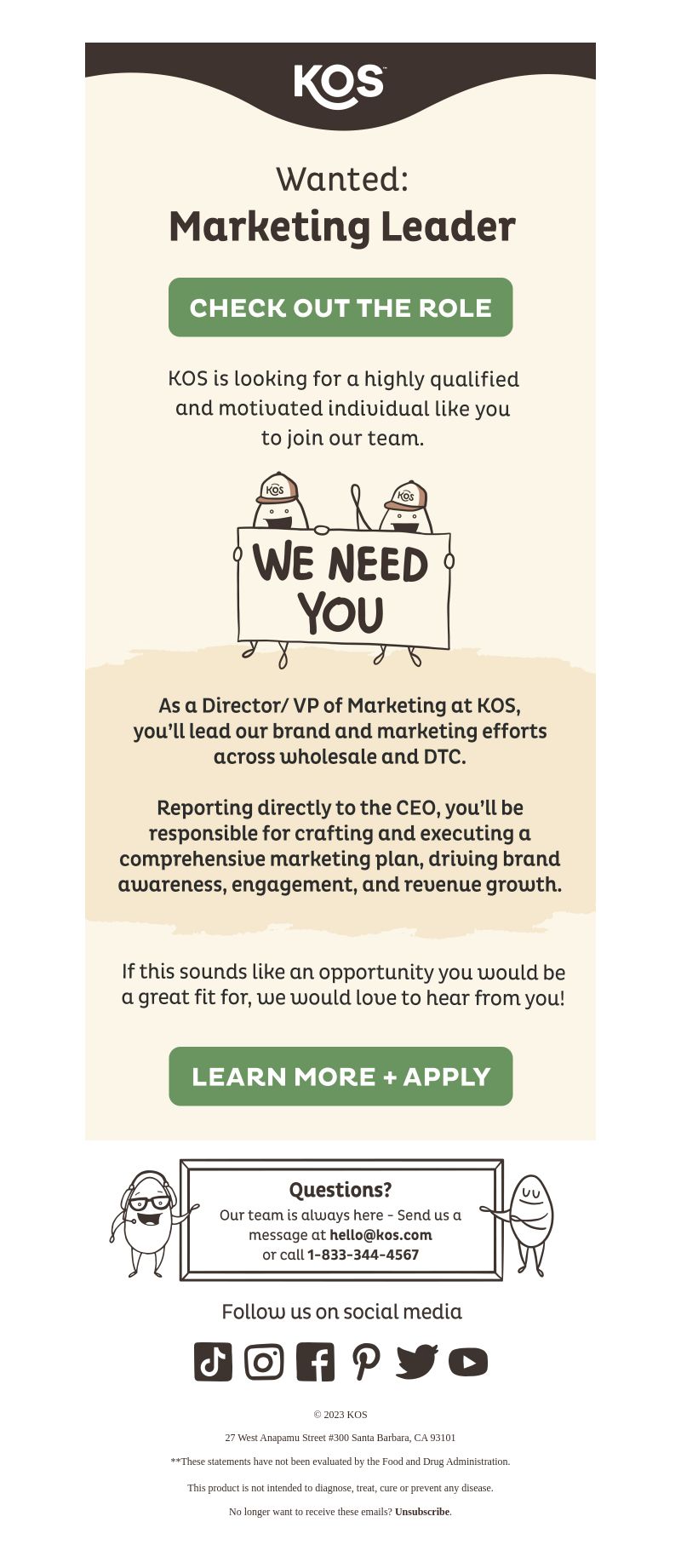Open Learn More + Apply
681x1568 pixels.
[x=340, y=1077]
